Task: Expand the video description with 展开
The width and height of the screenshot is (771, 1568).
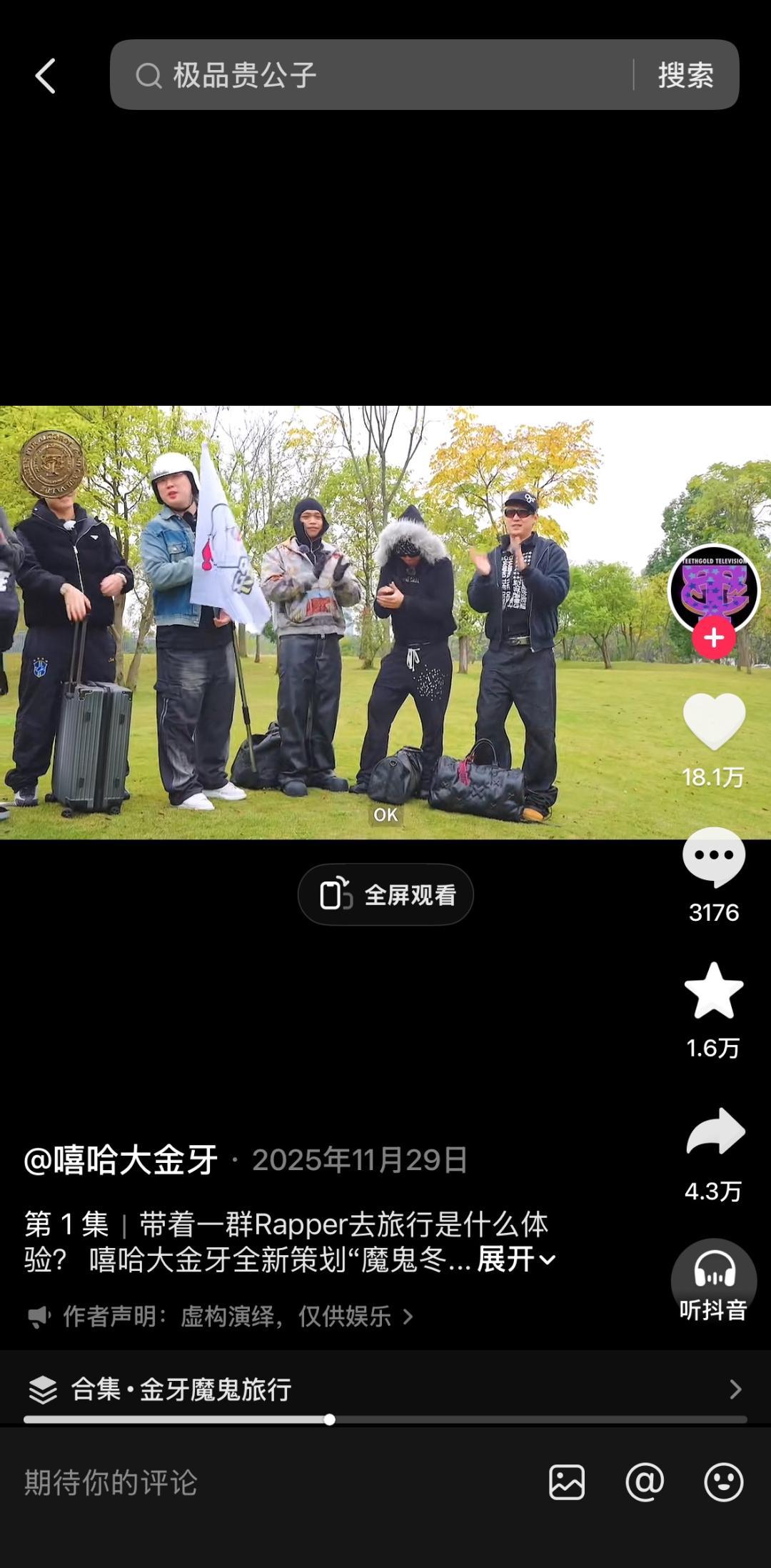Action: tap(515, 1259)
